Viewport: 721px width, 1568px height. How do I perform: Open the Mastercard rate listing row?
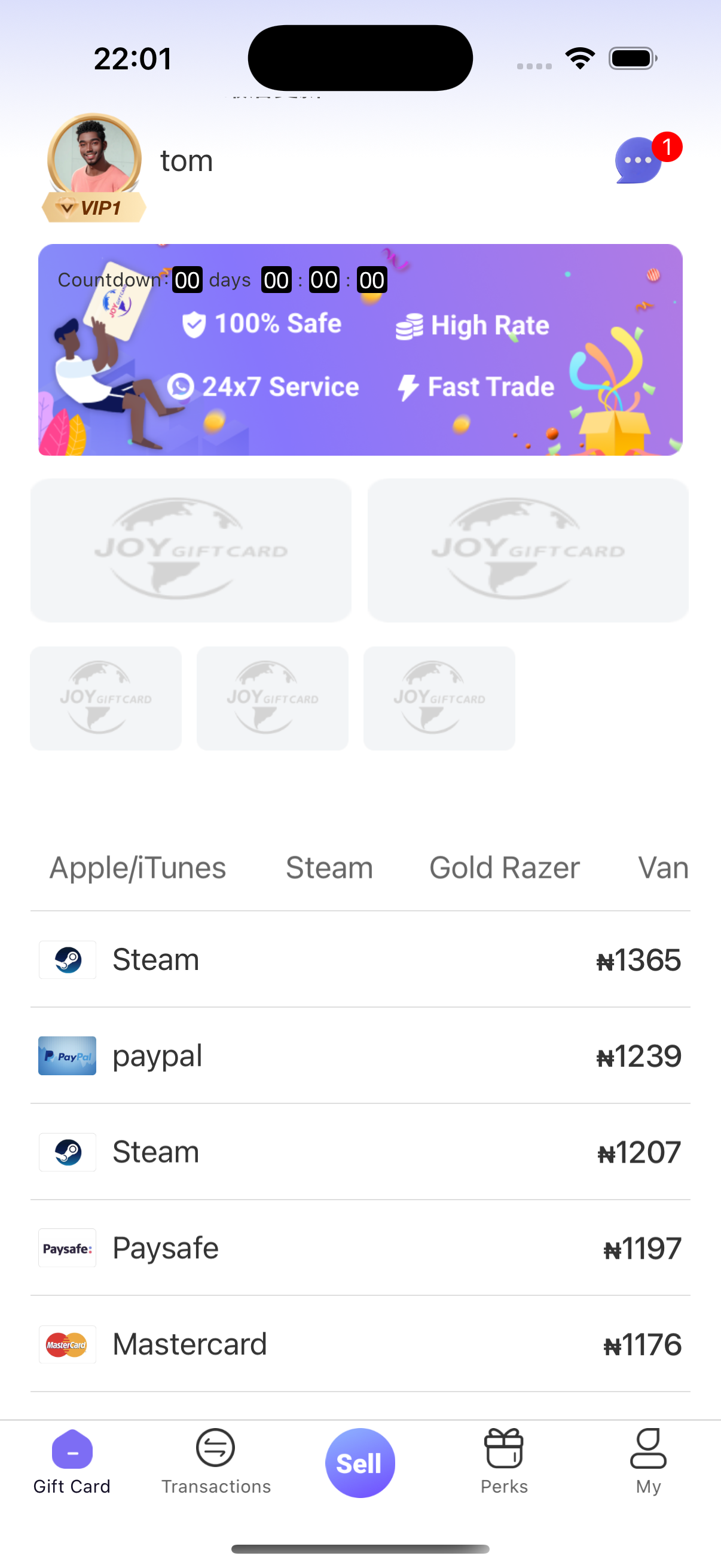[x=360, y=1344]
